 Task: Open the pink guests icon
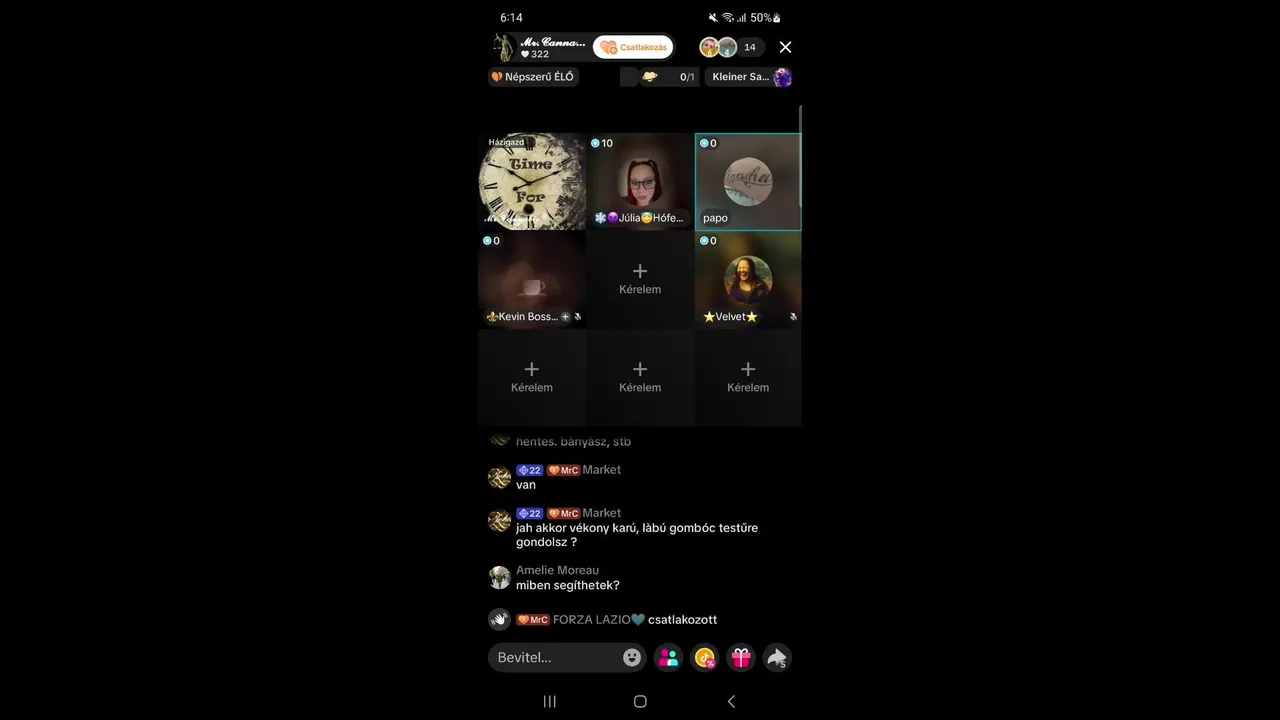tap(668, 657)
